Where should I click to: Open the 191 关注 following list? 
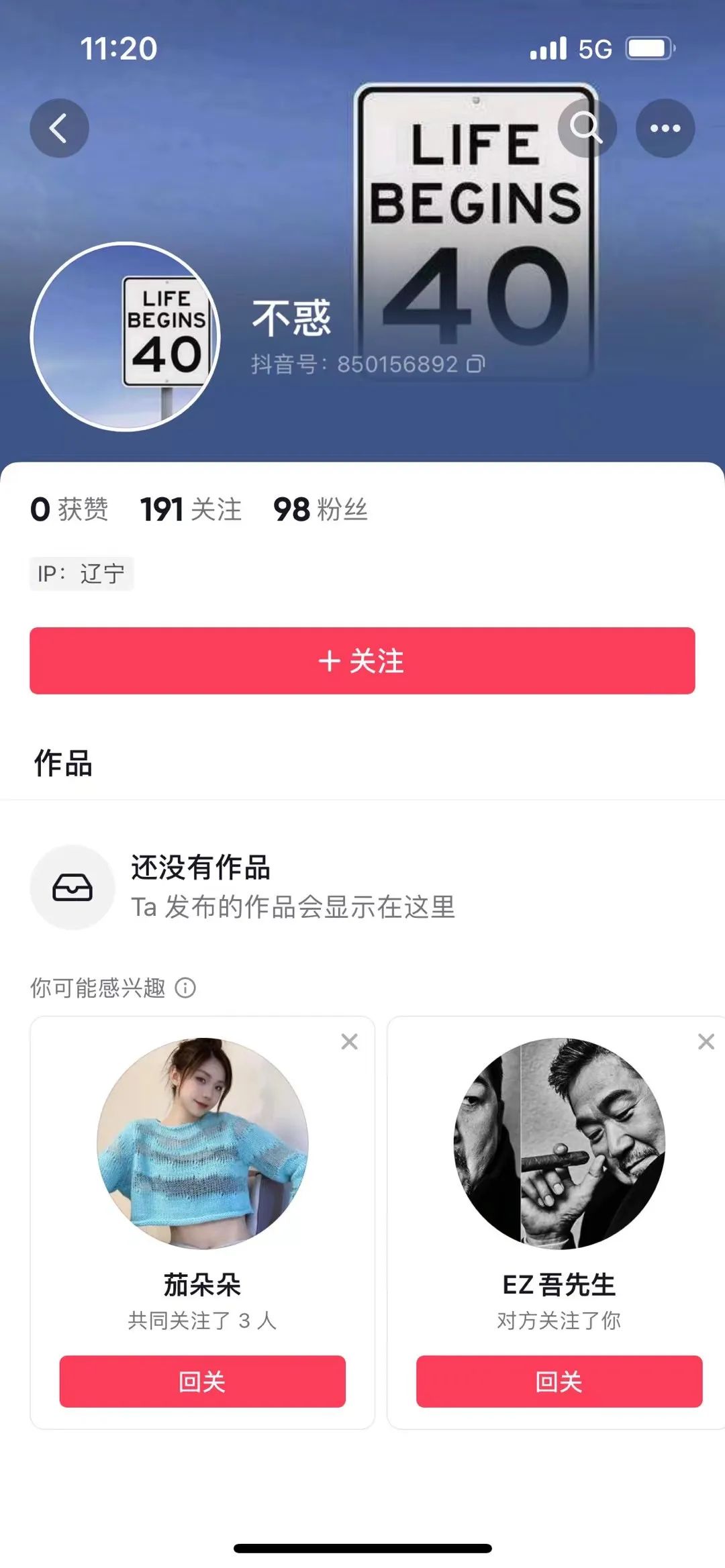(x=191, y=509)
